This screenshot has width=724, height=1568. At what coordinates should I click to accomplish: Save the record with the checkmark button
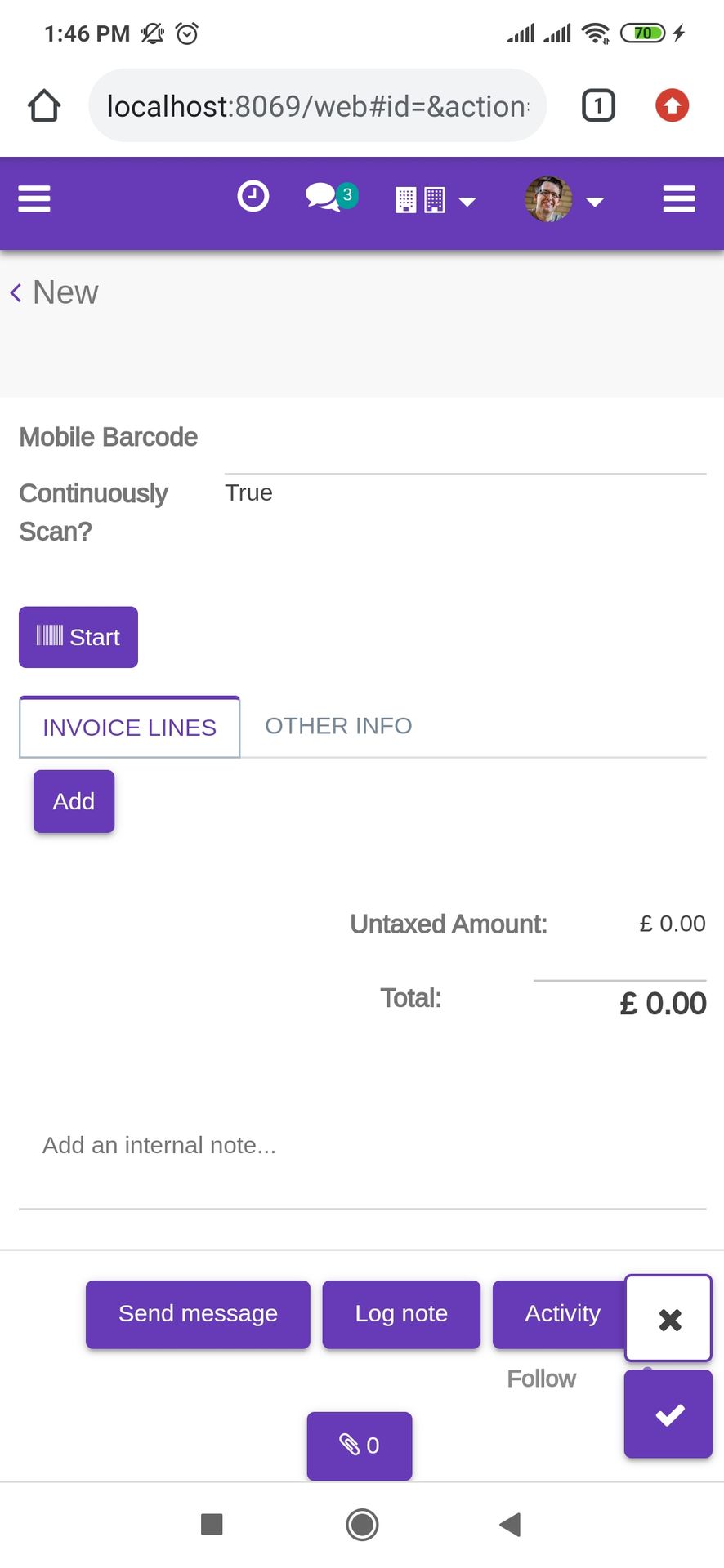point(668,1414)
